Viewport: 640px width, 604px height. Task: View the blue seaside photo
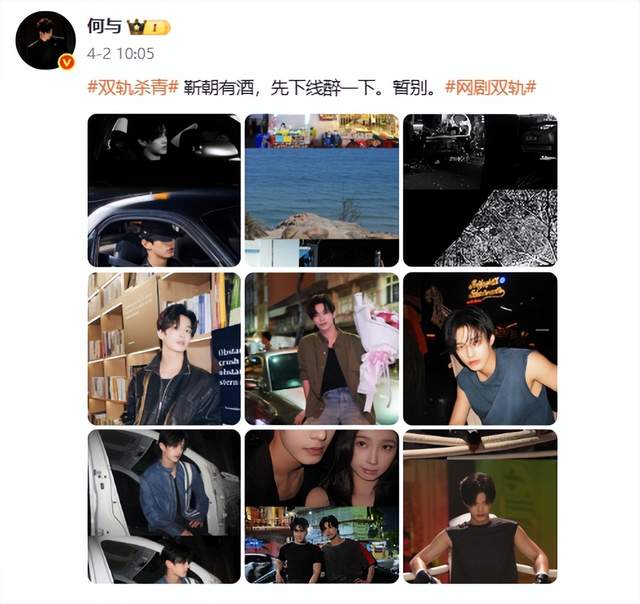(322, 190)
